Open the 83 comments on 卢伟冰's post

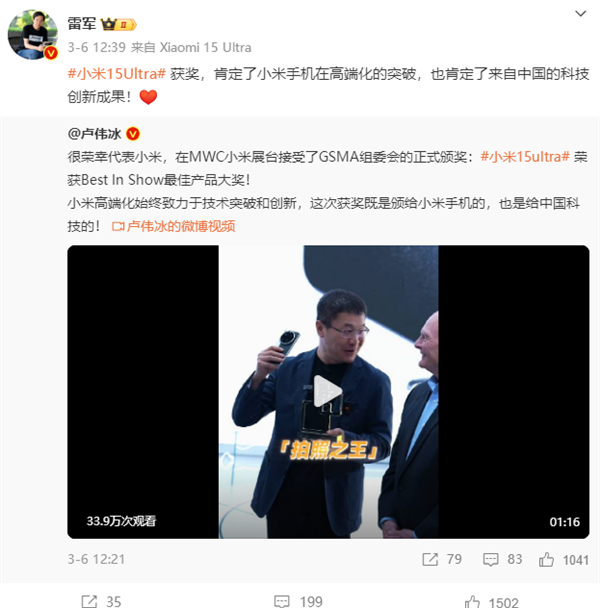coord(504,560)
